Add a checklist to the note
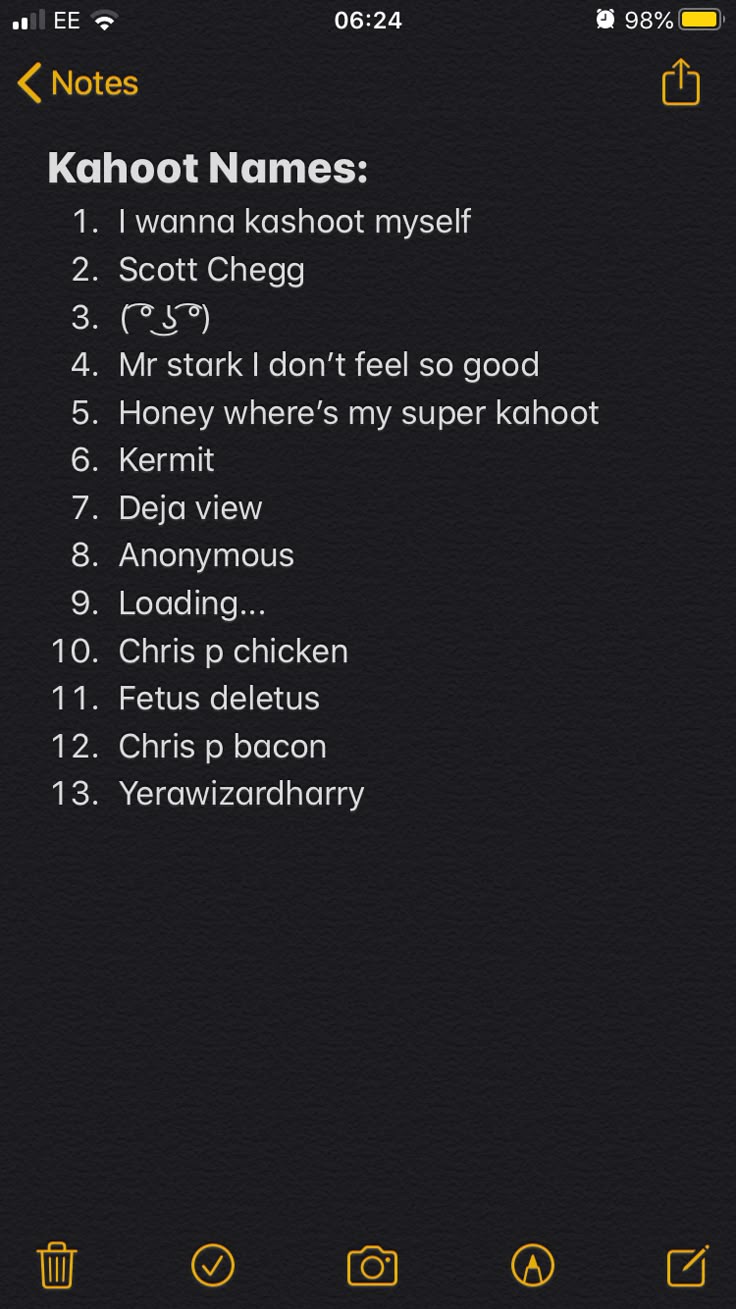 tap(213, 1265)
